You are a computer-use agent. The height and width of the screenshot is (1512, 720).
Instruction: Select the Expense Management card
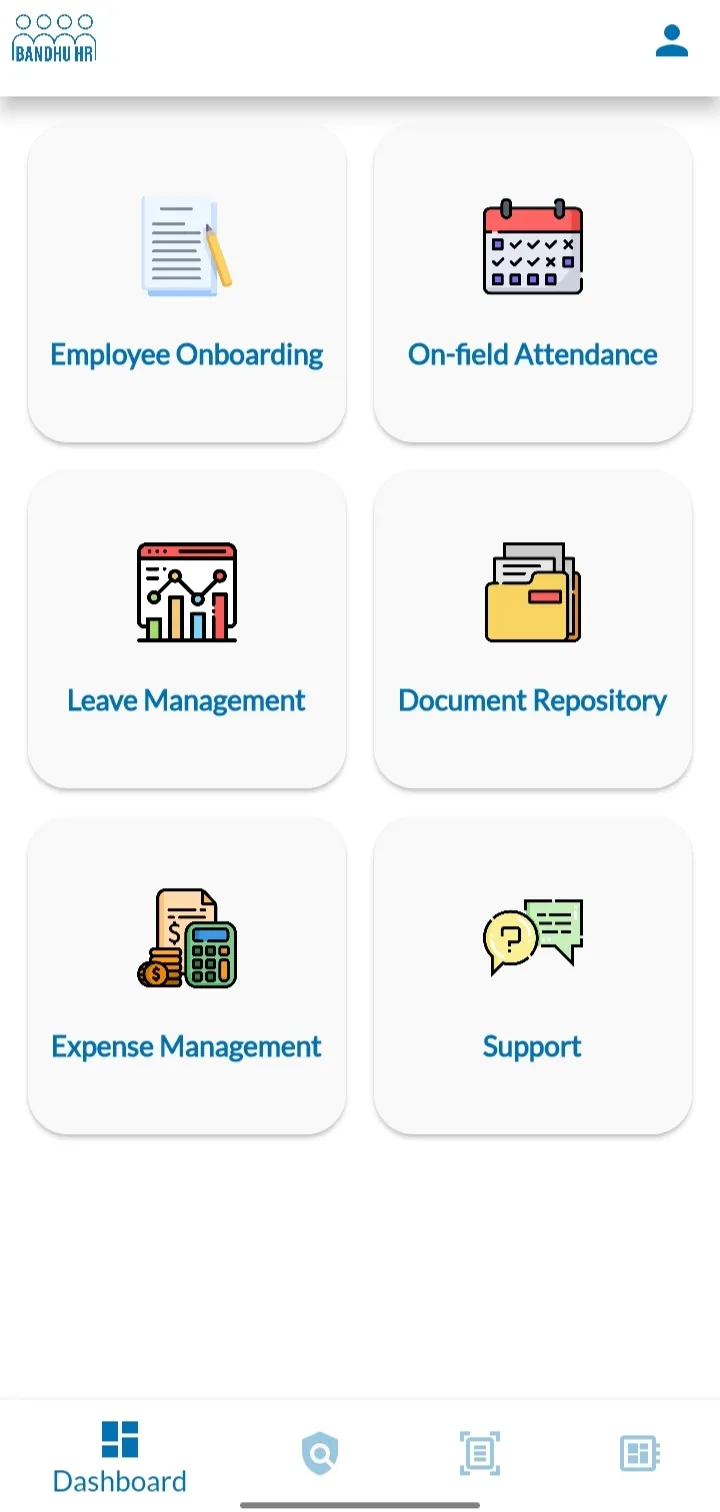187,975
